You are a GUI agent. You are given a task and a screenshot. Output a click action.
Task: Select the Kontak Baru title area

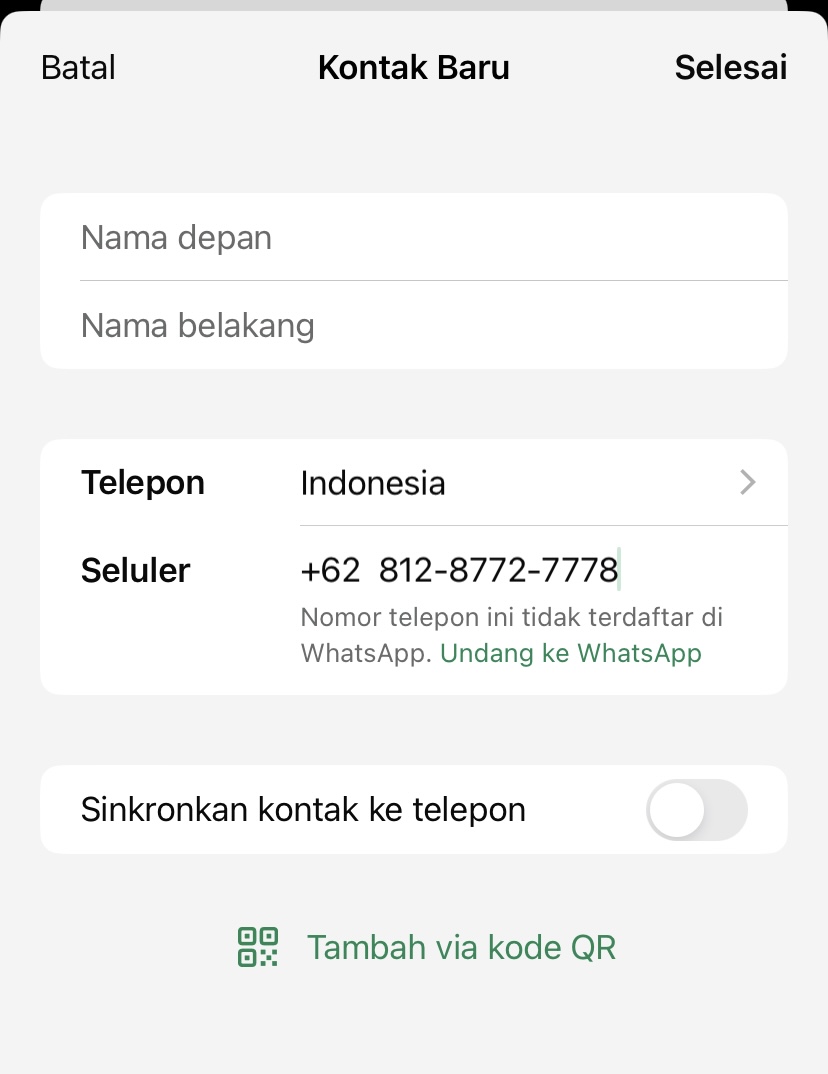click(413, 67)
